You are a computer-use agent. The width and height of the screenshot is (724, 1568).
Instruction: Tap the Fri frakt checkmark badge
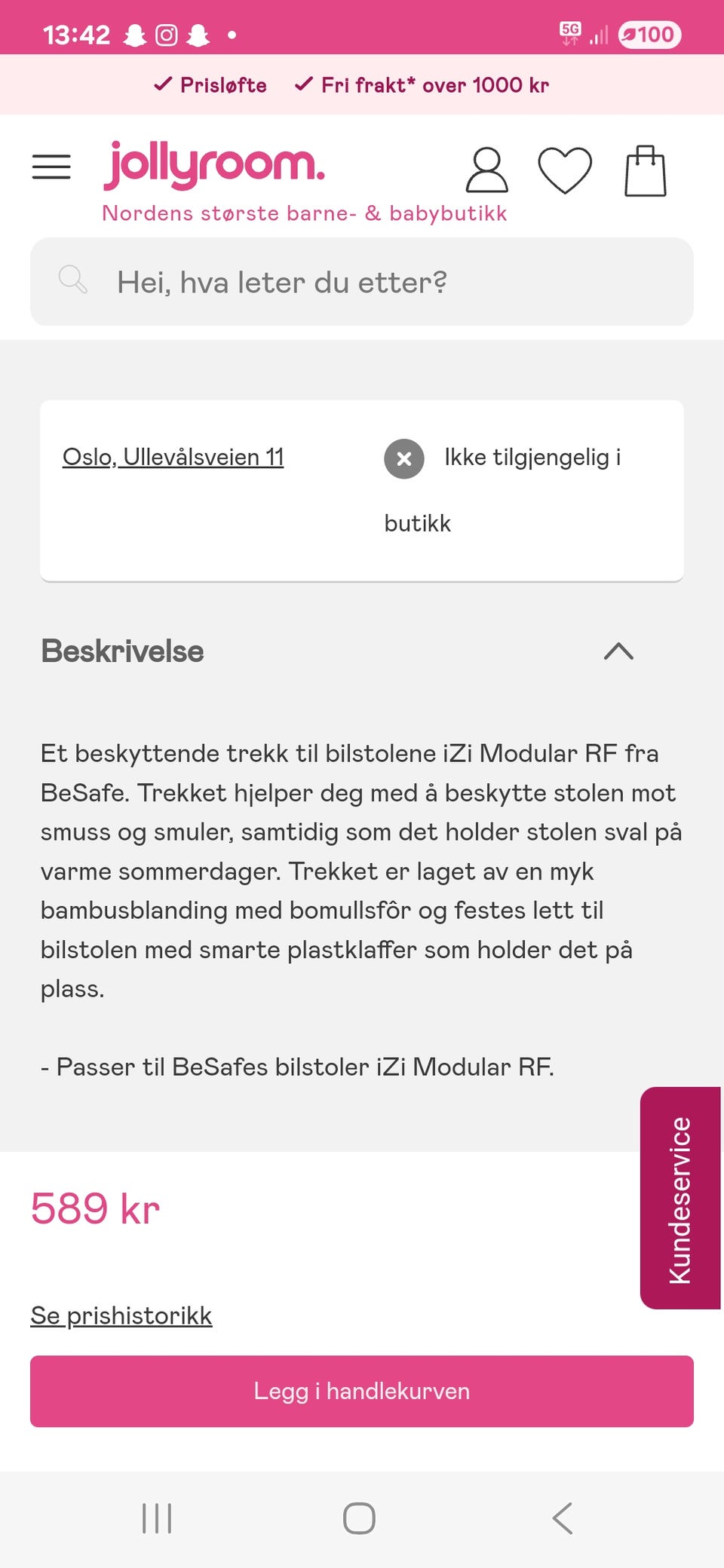point(302,84)
